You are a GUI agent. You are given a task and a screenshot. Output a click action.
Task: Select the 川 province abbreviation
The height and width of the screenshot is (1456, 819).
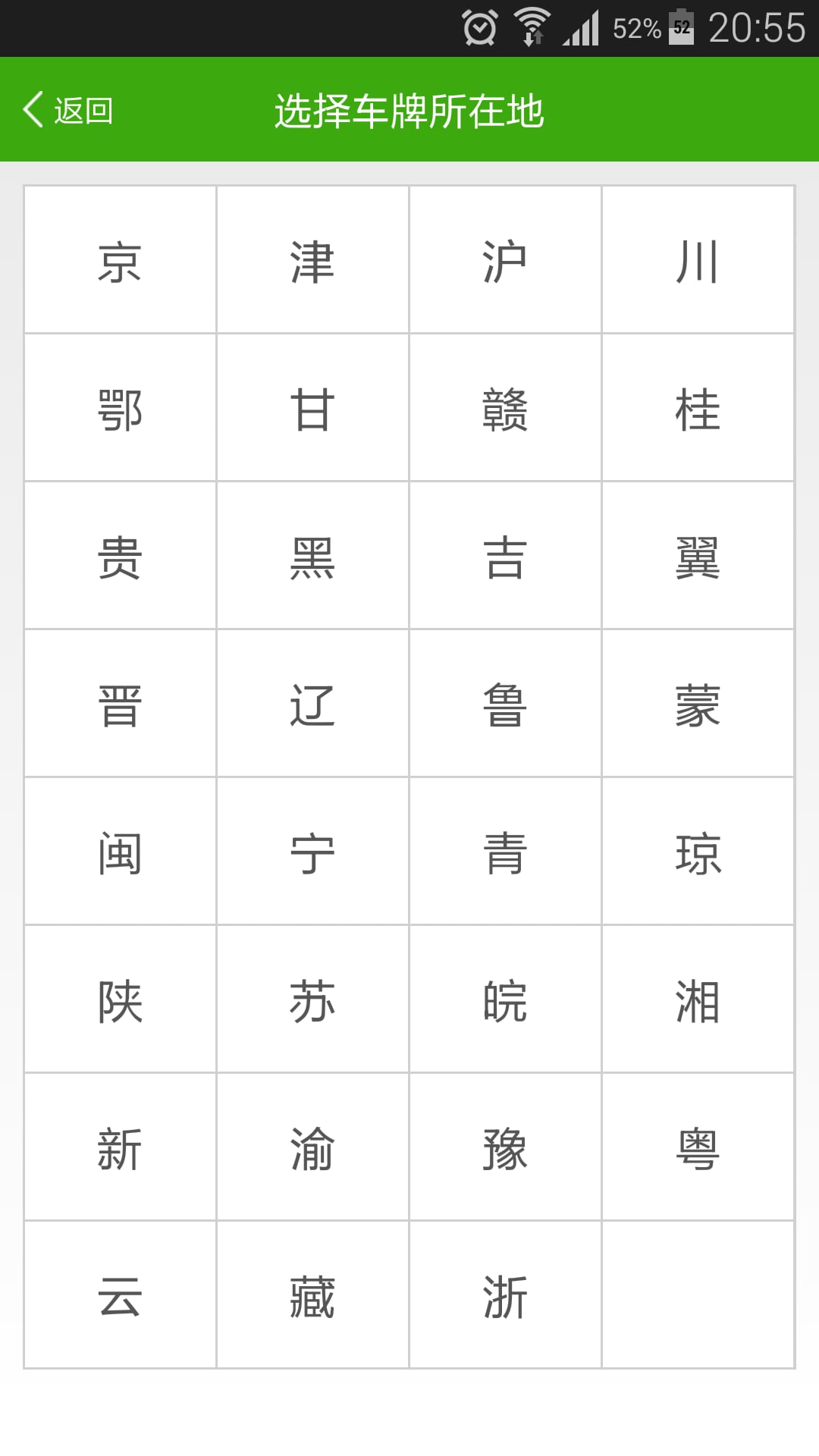pos(698,259)
